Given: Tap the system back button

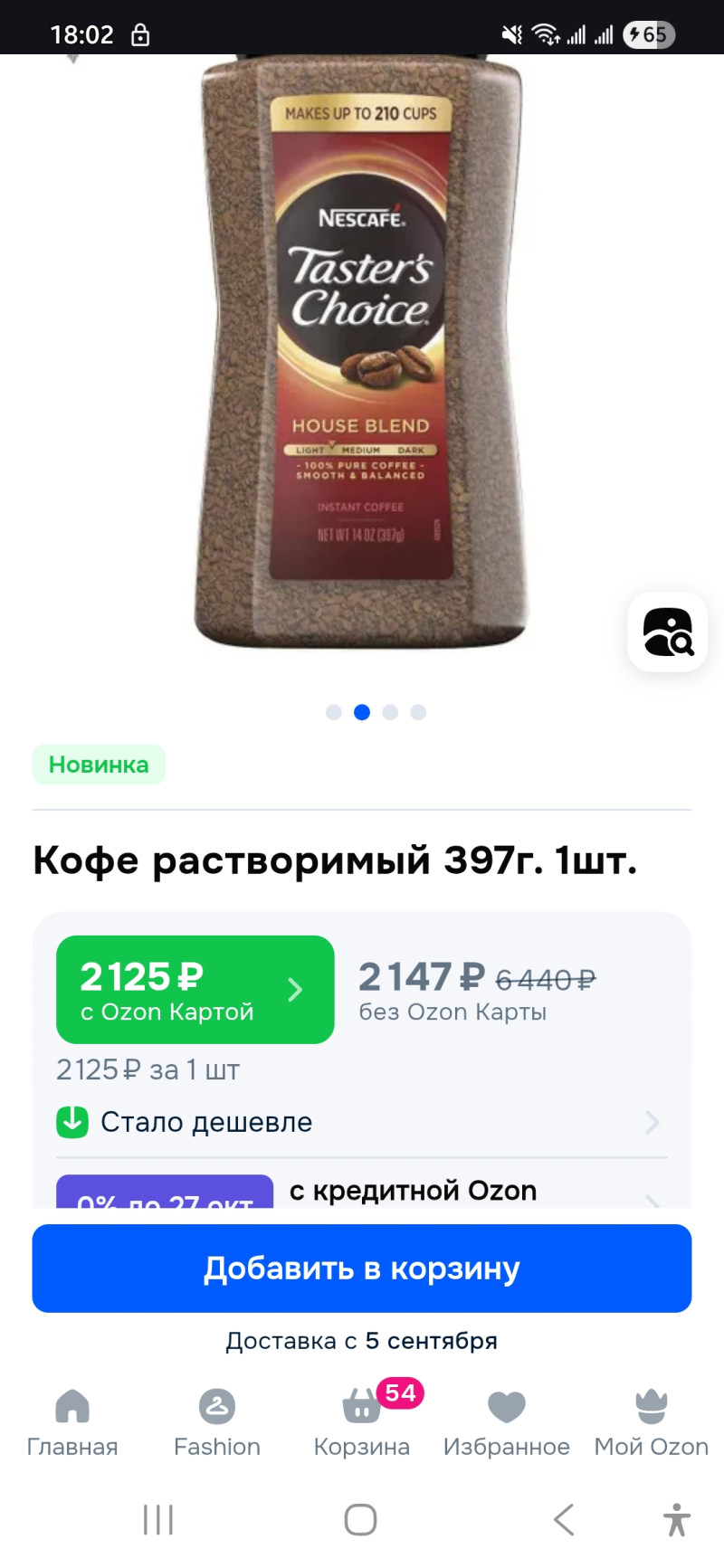Looking at the screenshot, I should pos(564,1519).
